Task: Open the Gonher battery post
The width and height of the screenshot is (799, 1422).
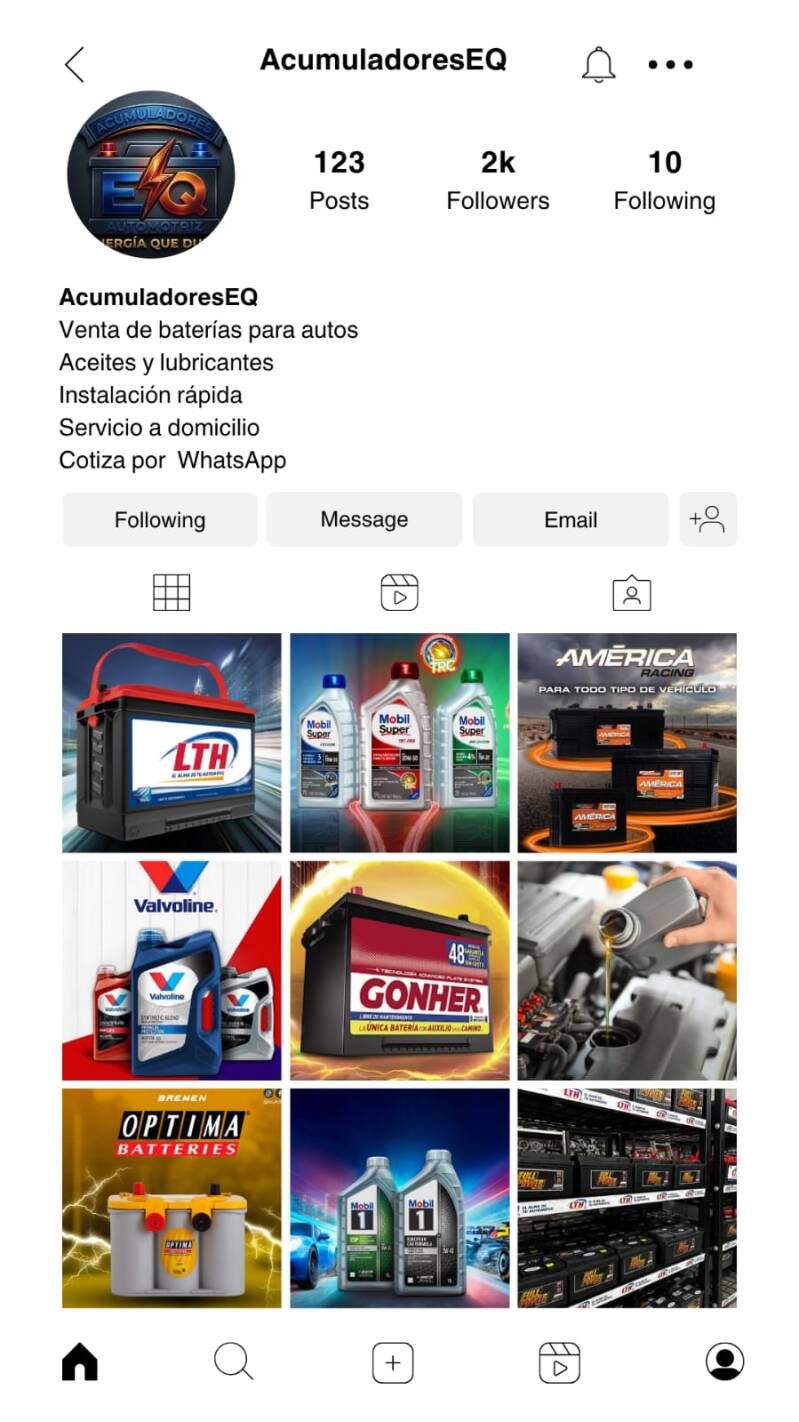Action: point(399,970)
